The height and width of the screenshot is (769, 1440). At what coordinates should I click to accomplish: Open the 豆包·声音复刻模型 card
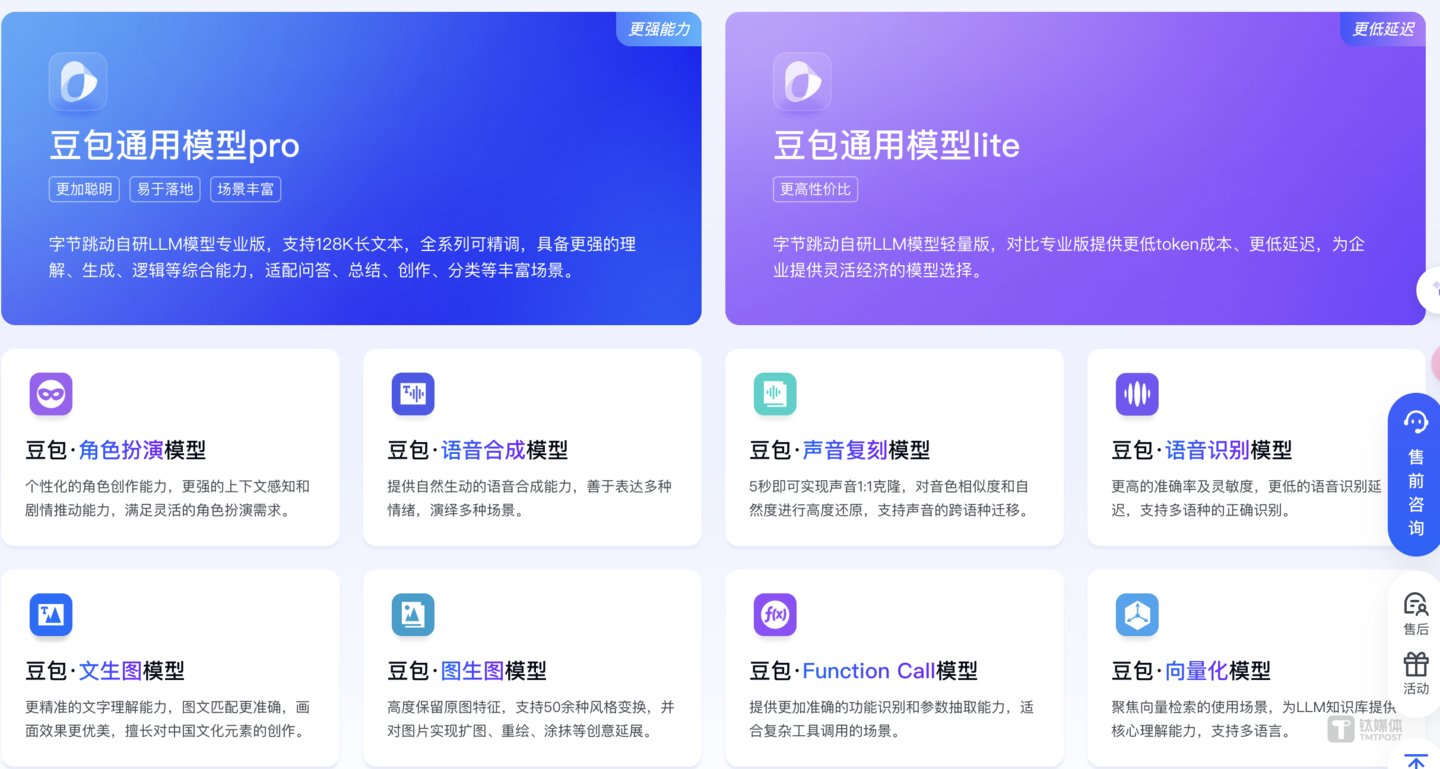894,447
